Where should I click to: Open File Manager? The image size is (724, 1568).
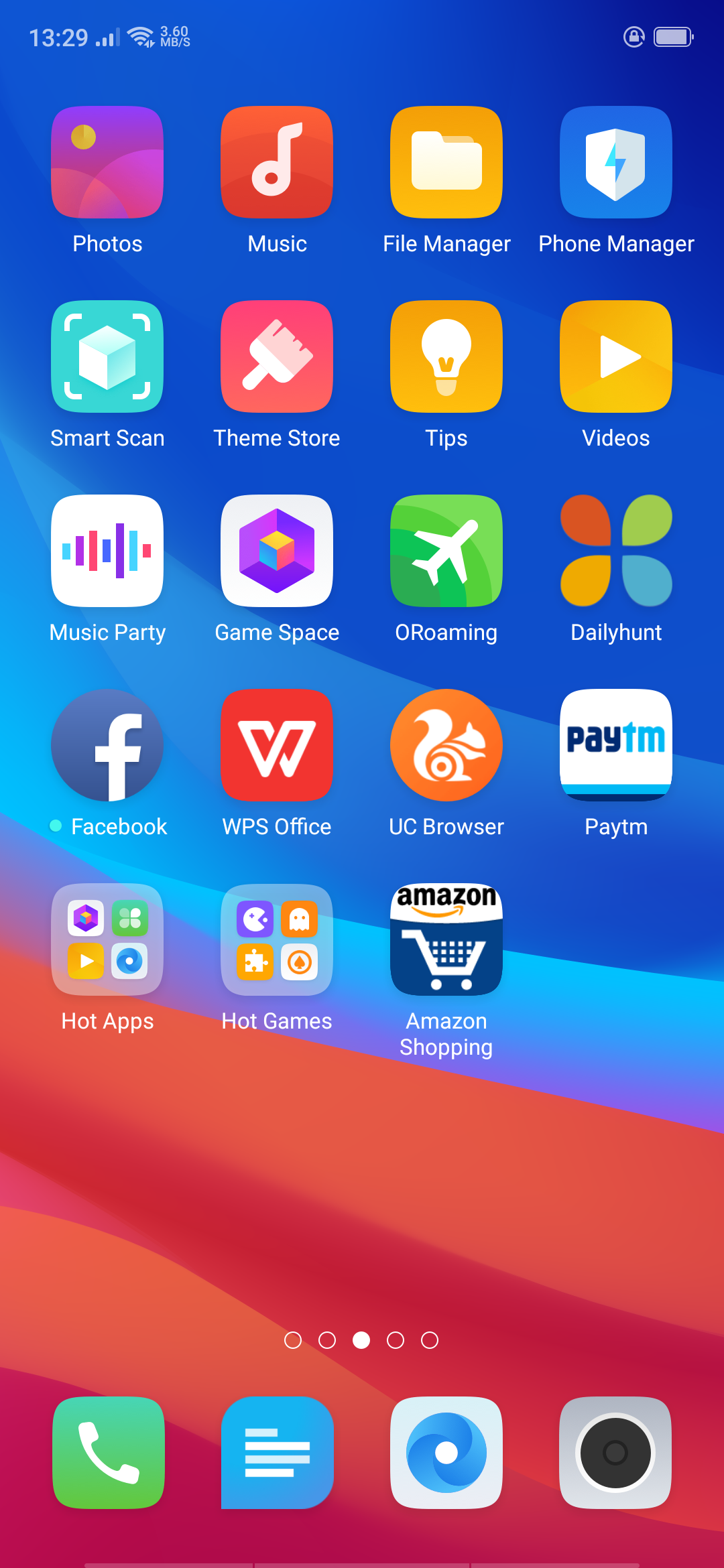pos(446,162)
